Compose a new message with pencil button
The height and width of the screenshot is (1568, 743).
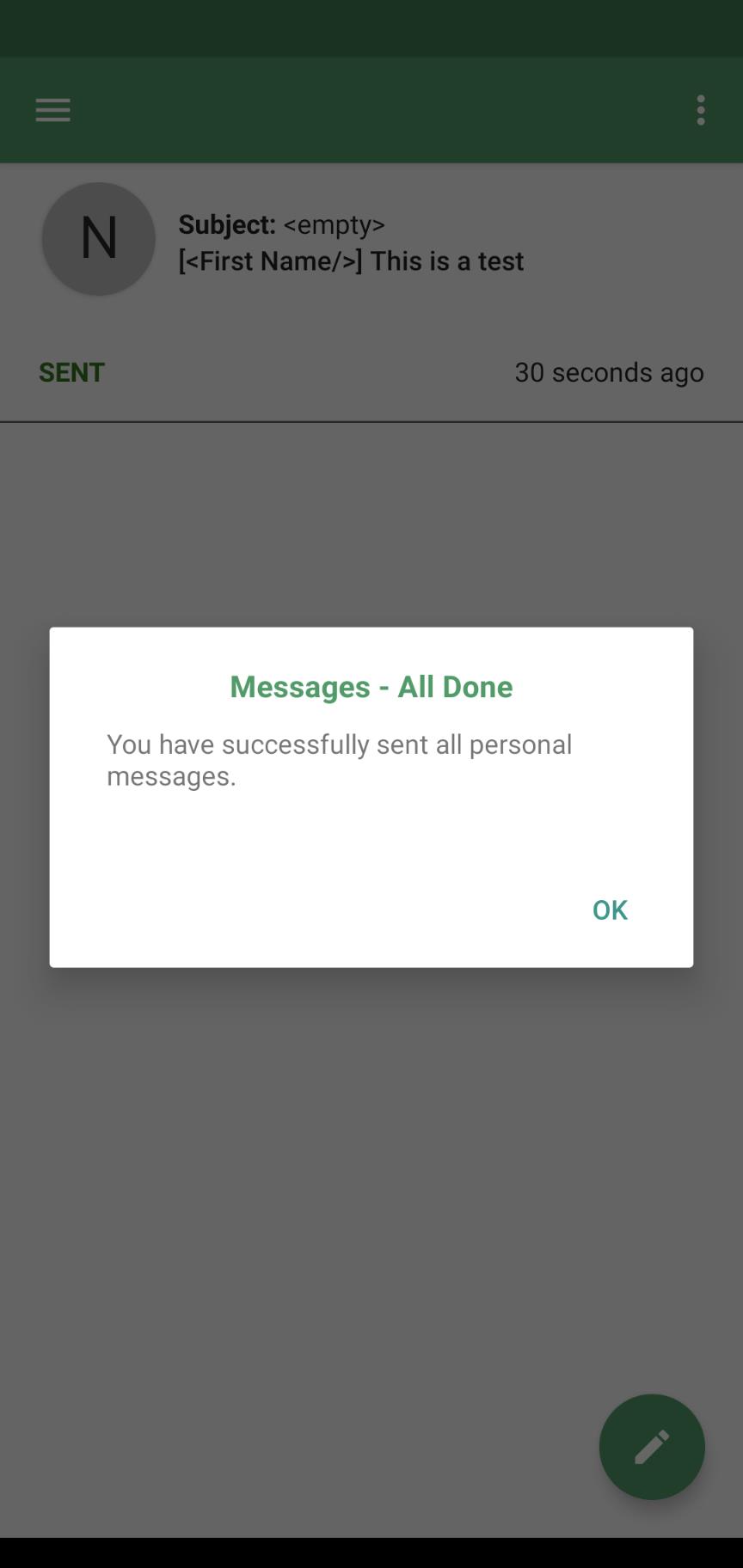coord(652,1447)
